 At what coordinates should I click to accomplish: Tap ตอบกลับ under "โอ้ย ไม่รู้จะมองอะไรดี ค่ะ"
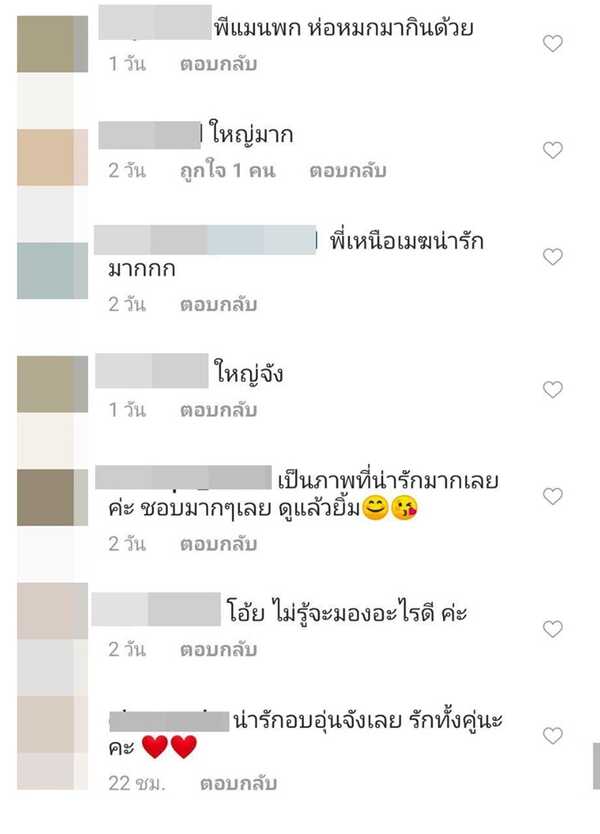[x=218, y=650]
